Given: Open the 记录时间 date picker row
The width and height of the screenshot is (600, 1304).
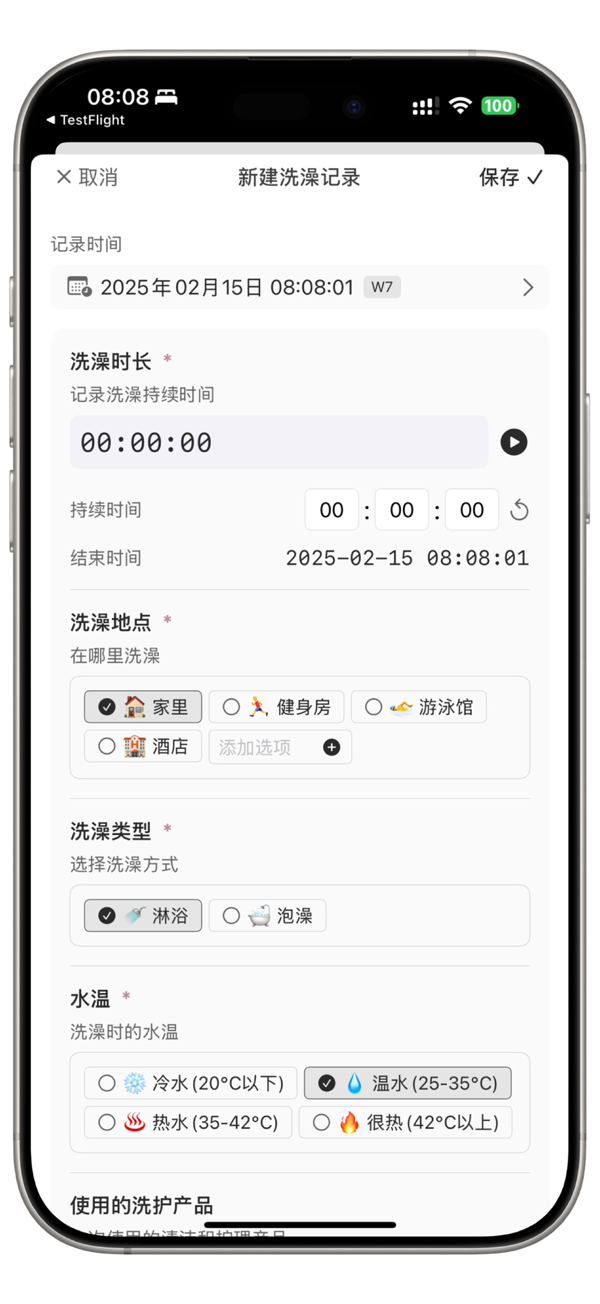Looking at the screenshot, I should point(300,288).
